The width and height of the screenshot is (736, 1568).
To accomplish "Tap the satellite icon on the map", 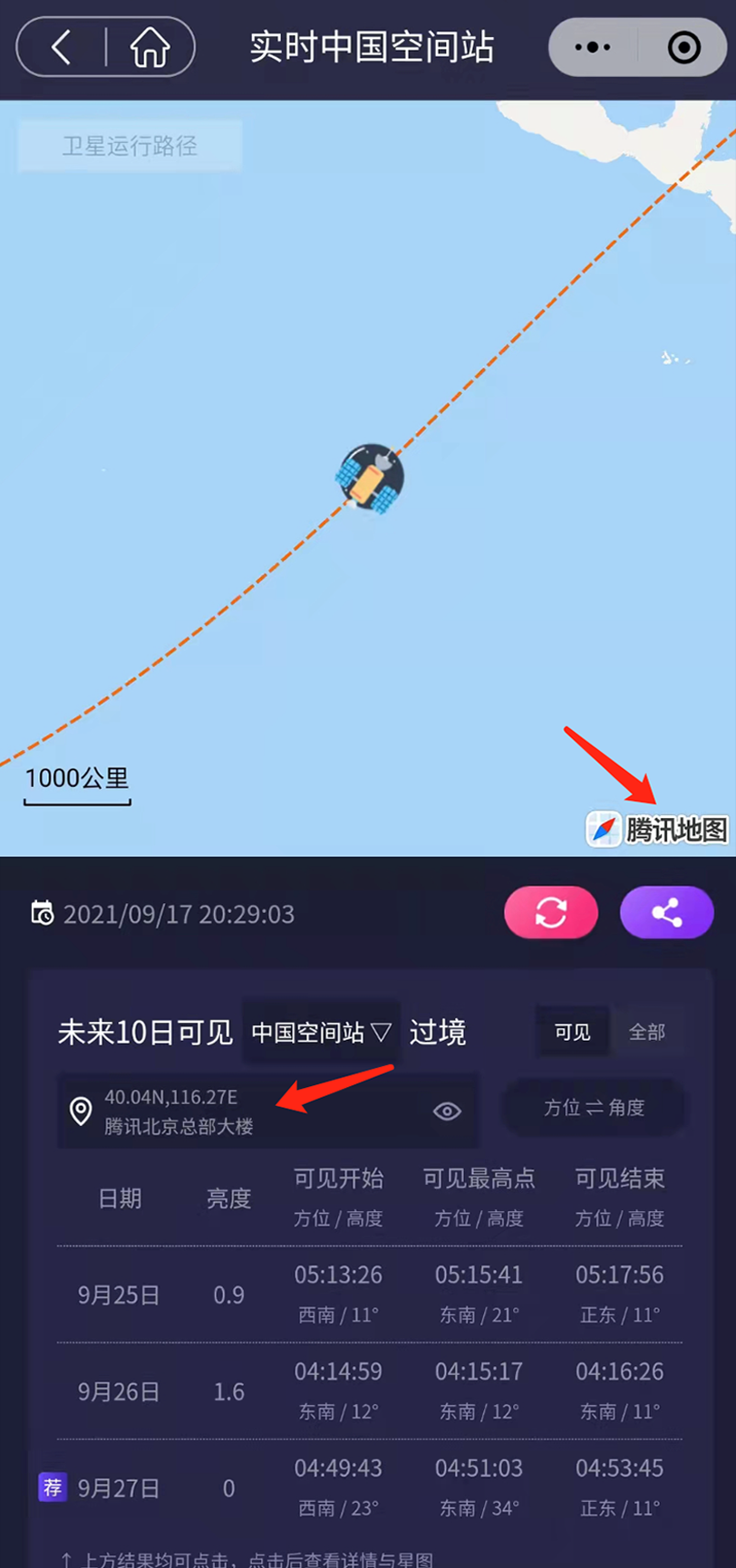I will [370, 477].
